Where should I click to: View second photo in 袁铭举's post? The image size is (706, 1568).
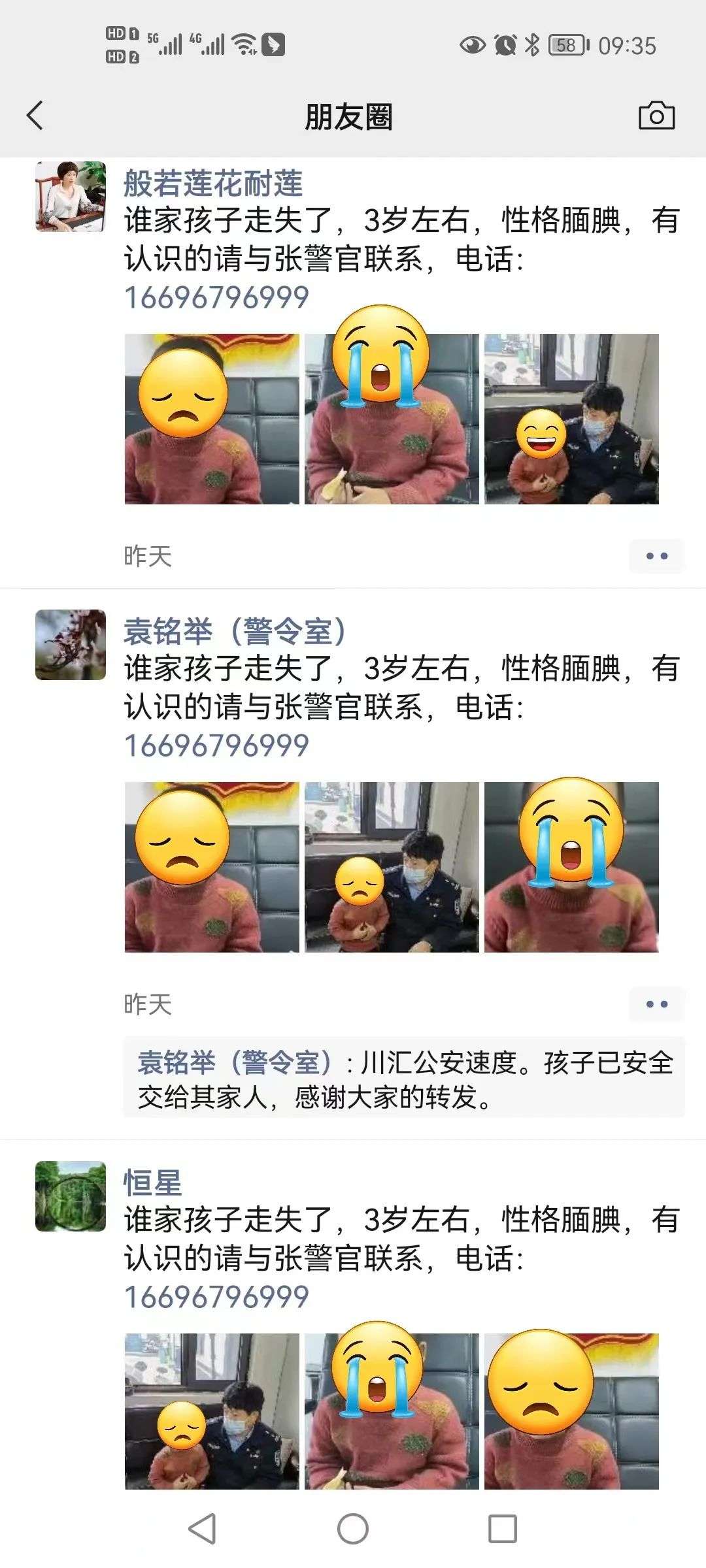(392, 867)
